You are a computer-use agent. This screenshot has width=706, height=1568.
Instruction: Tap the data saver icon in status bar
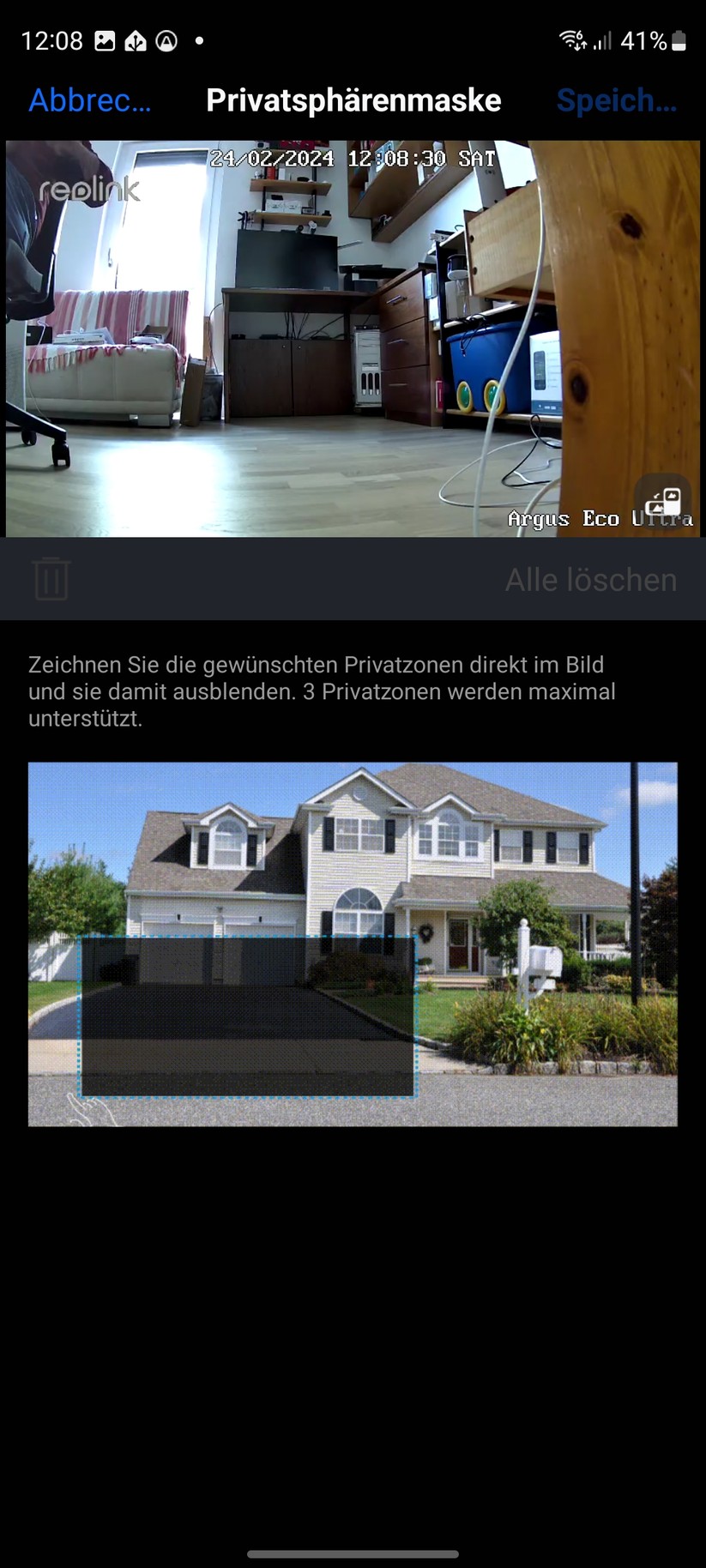[166, 40]
